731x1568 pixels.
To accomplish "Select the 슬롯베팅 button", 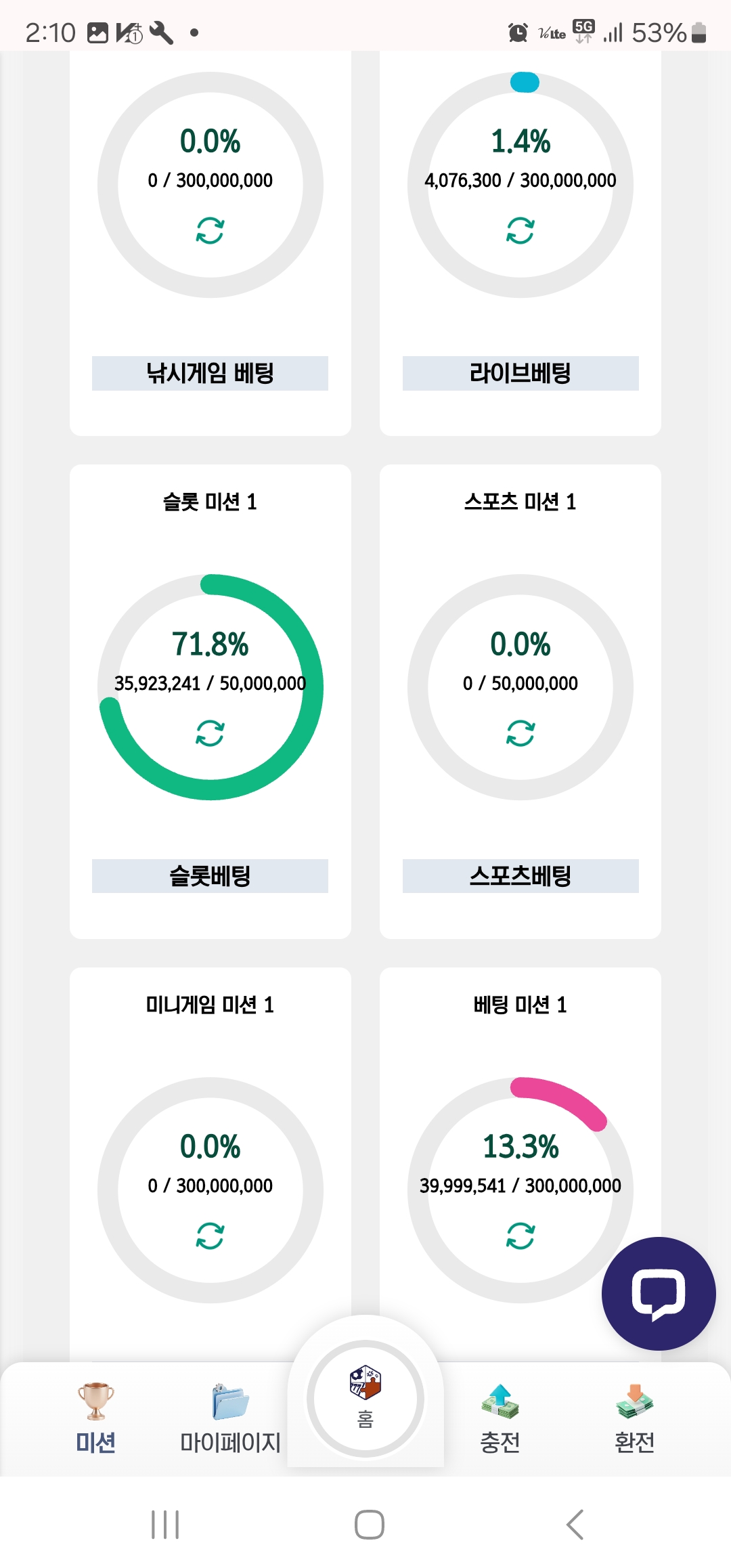I will click(x=210, y=876).
